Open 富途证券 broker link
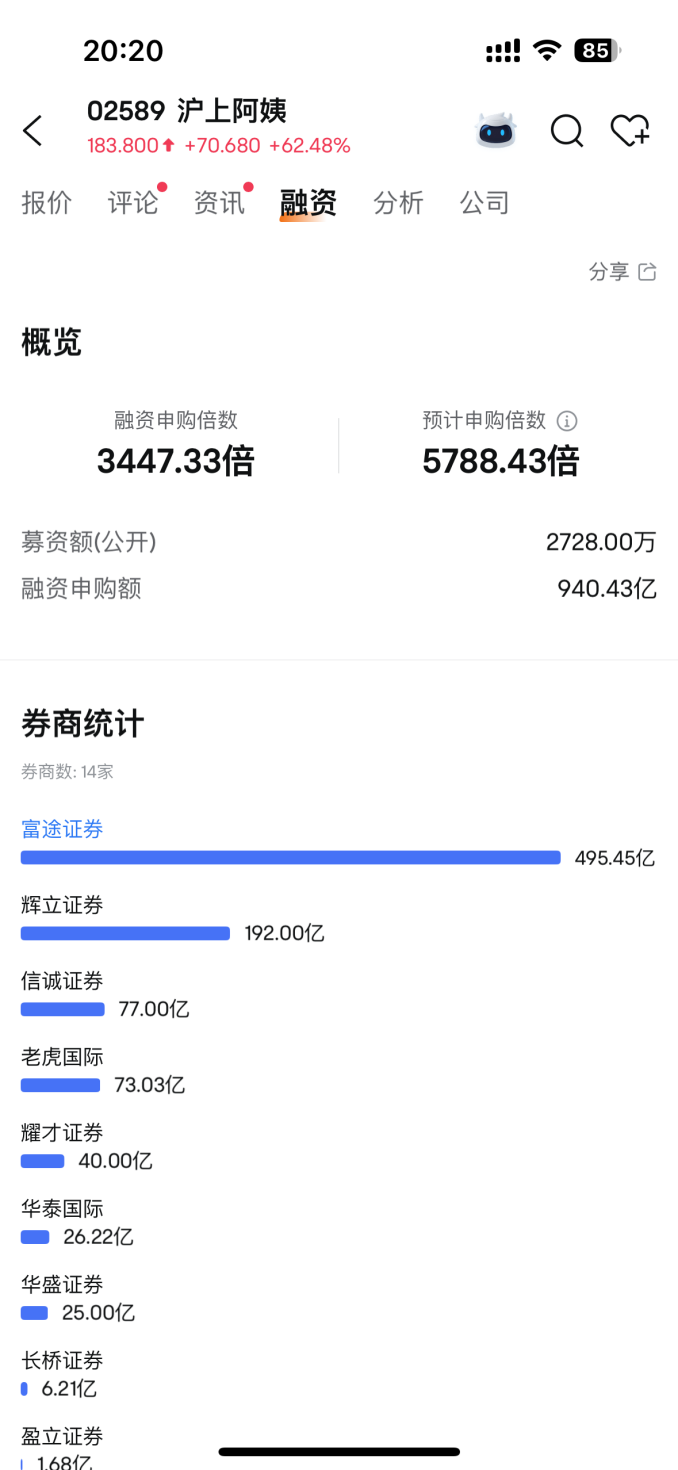The width and height of the screenshot is (678, 1470). point(62,829)
